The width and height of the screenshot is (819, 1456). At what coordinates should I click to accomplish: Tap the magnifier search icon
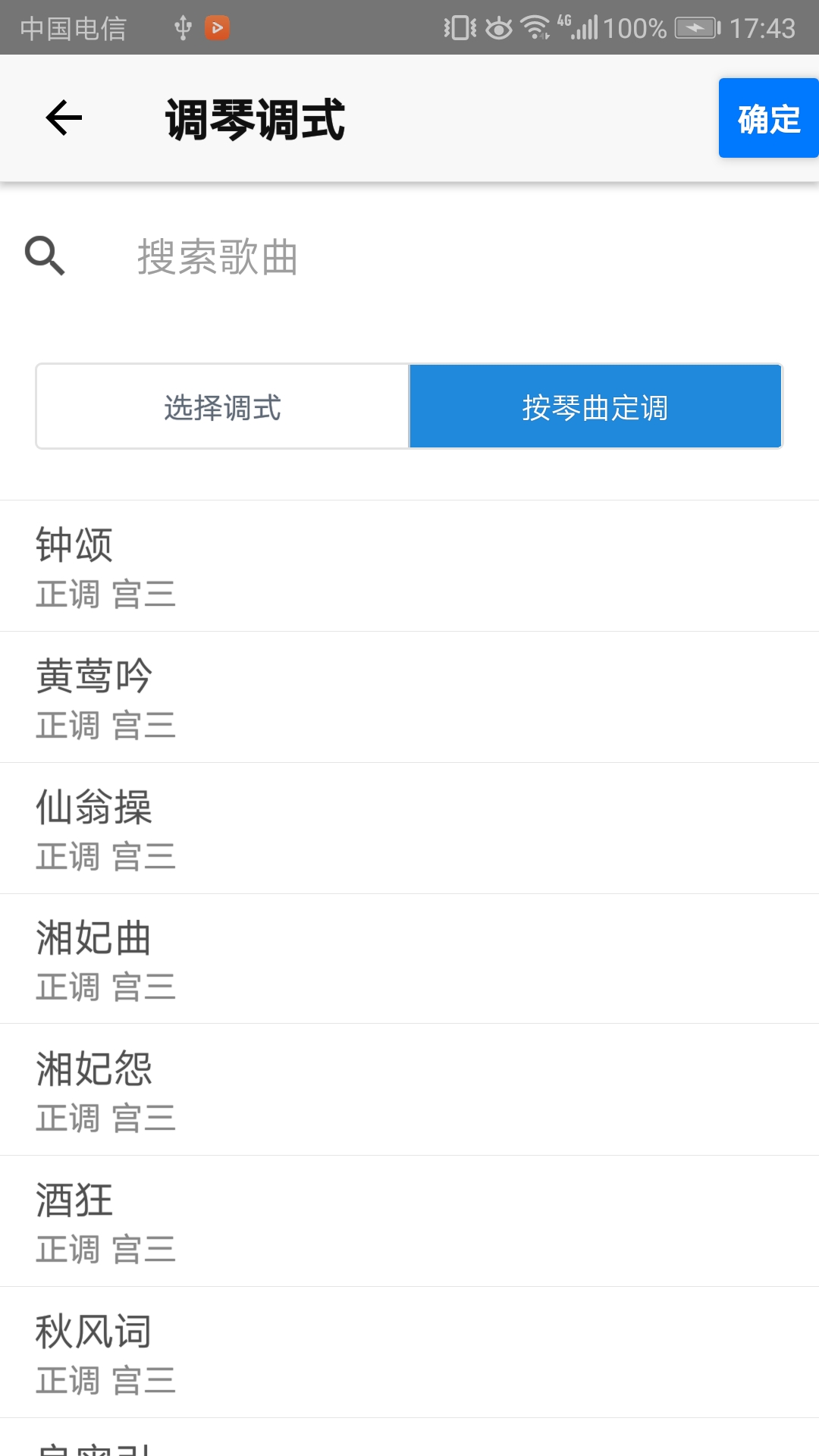click(45, 256)
